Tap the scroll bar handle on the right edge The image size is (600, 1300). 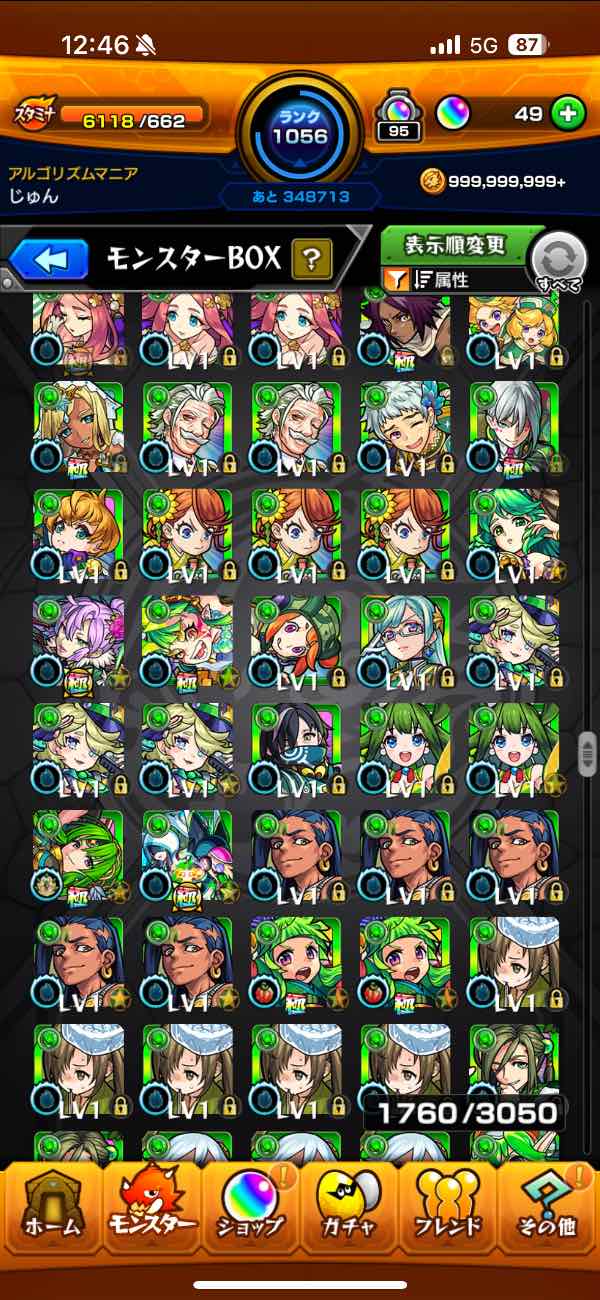pos(586,753)
